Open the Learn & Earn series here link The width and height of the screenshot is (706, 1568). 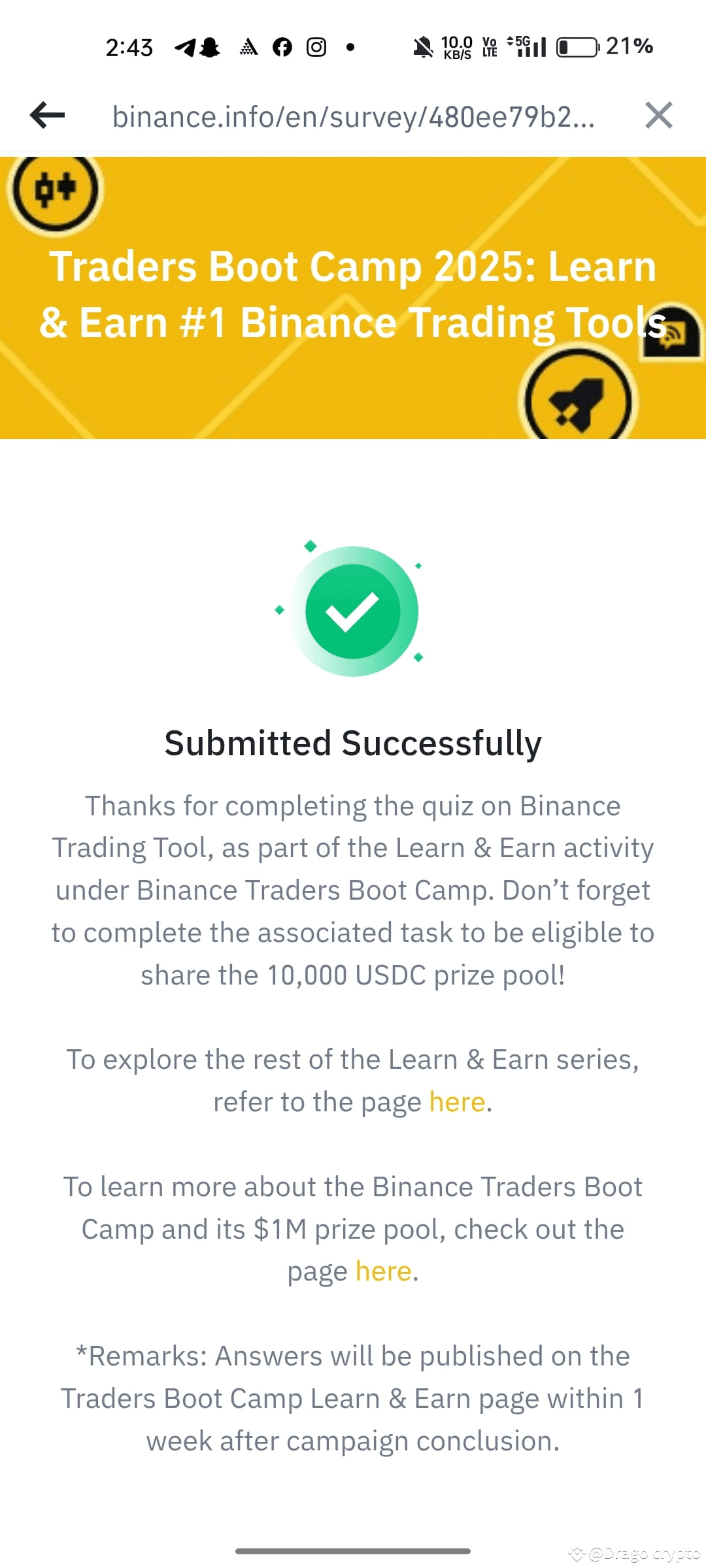456,1101
